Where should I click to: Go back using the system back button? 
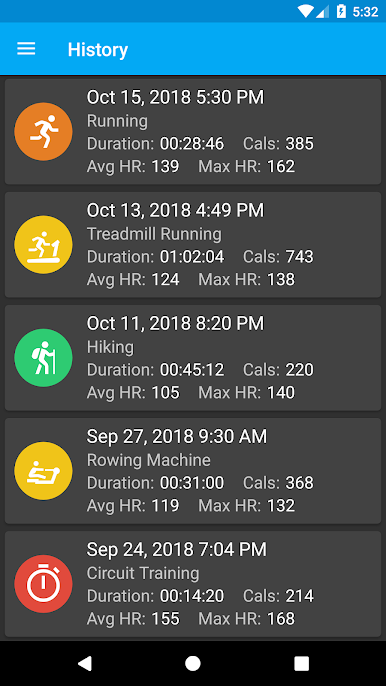point(85,664)
